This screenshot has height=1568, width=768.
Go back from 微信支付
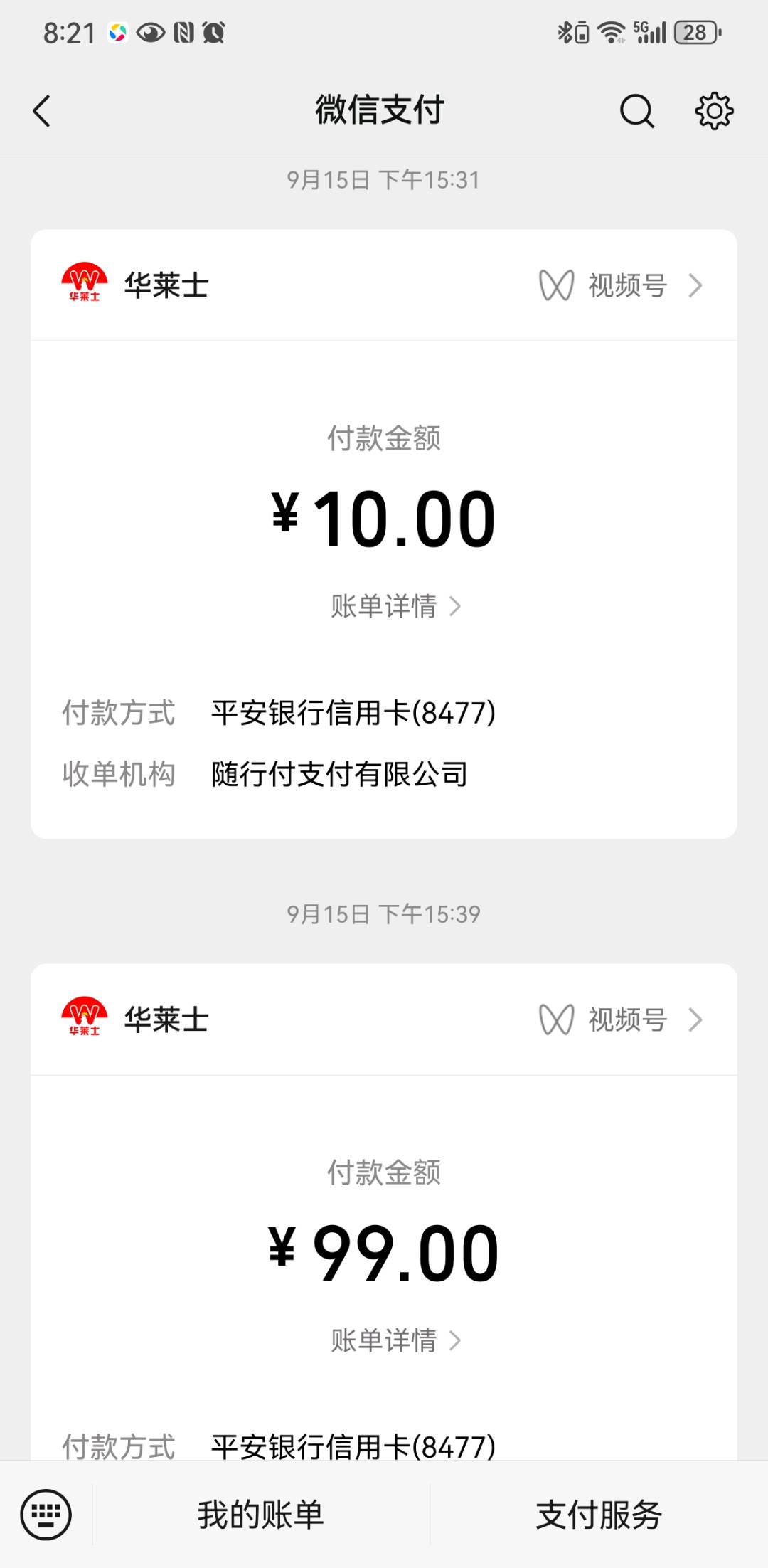[x=42, y=111]
